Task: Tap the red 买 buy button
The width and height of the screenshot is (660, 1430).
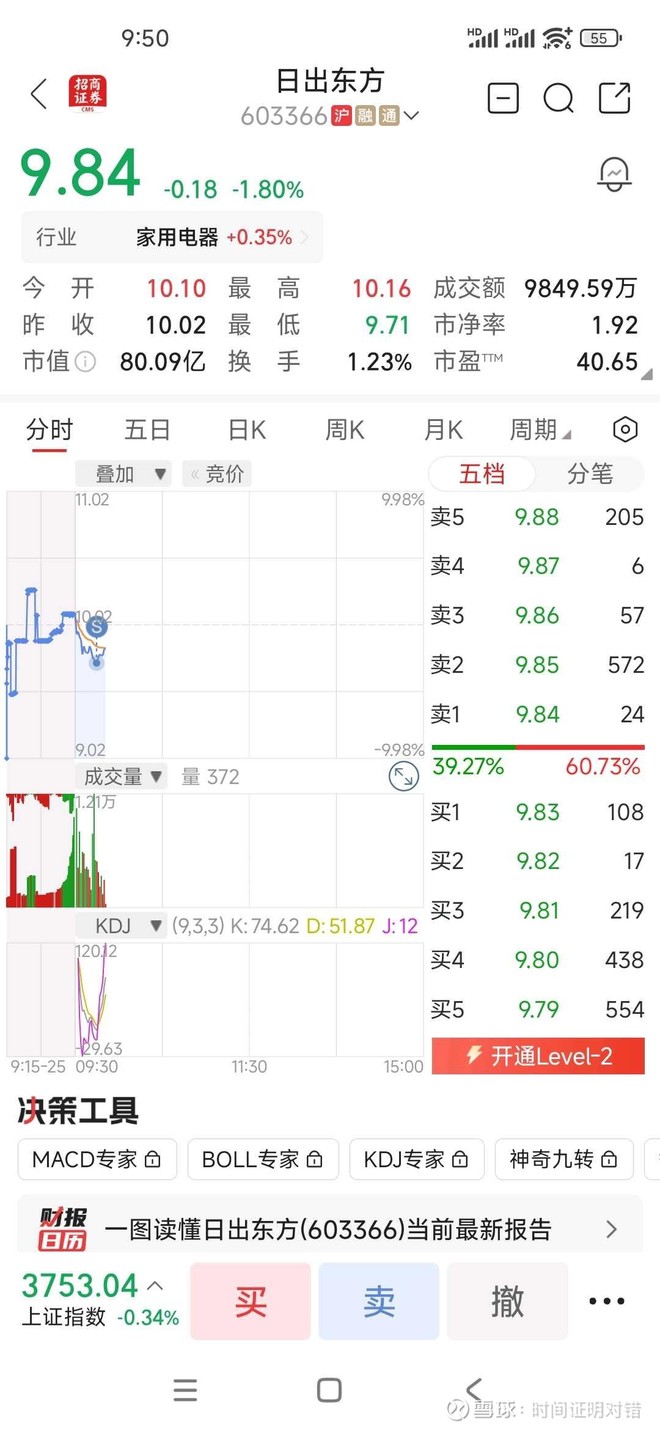Action: pos(250,1301)
